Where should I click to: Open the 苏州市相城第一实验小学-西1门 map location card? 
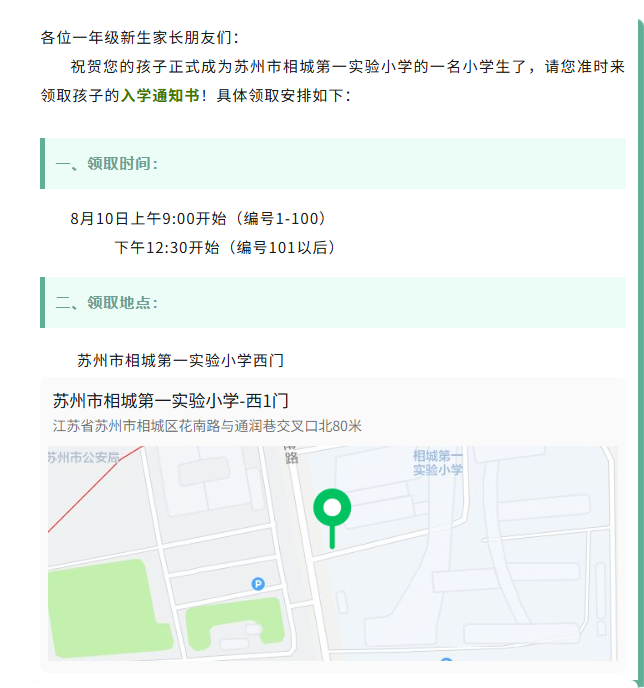(x=171, y=401)
